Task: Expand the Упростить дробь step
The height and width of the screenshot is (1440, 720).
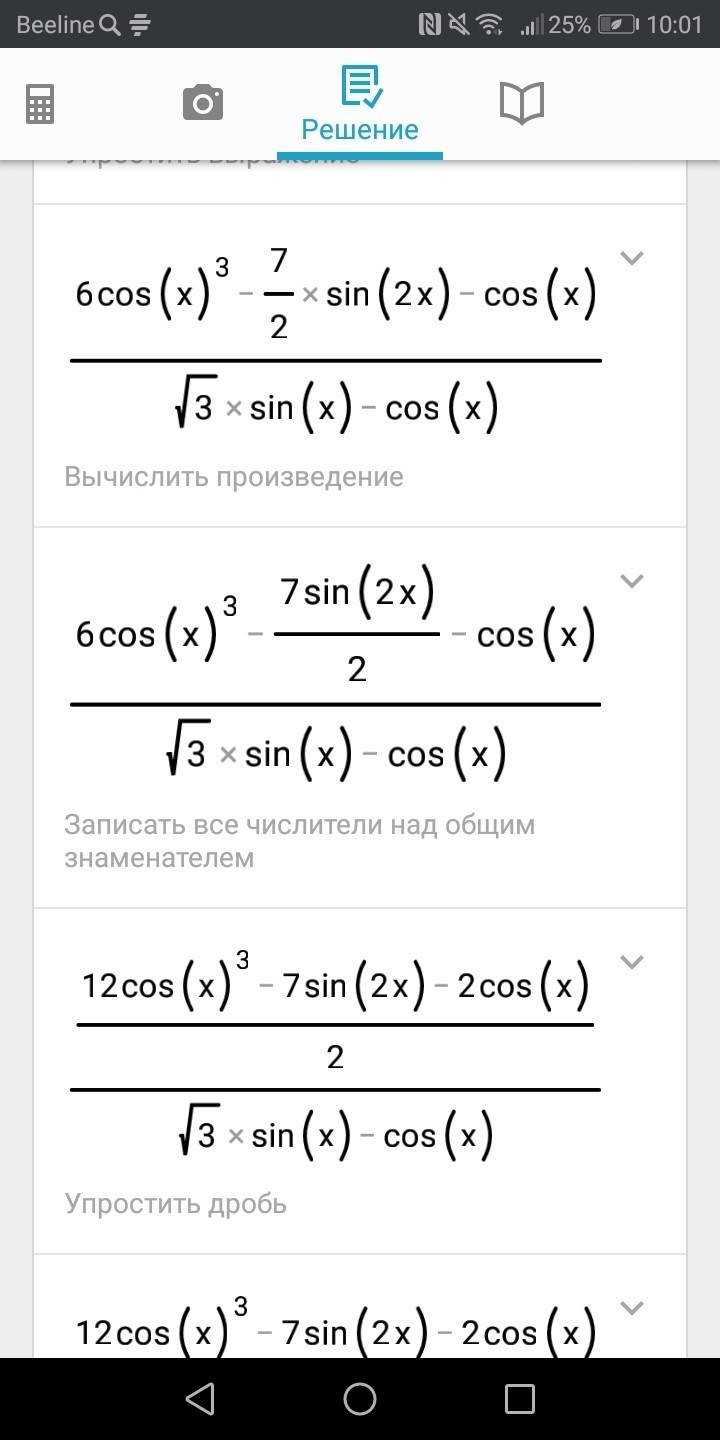Action: tap(631, 962)
